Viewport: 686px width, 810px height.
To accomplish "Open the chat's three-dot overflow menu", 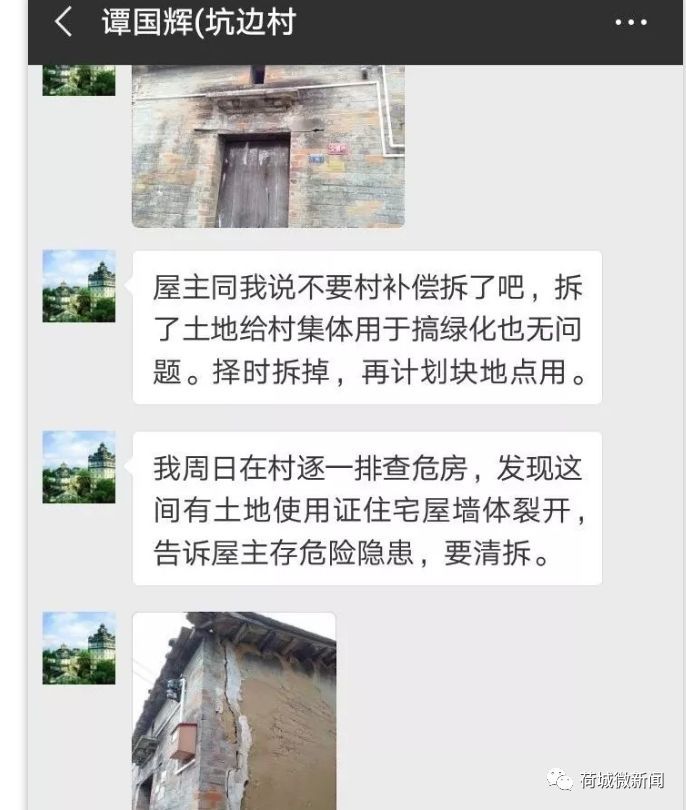I will tap(631, 24).
